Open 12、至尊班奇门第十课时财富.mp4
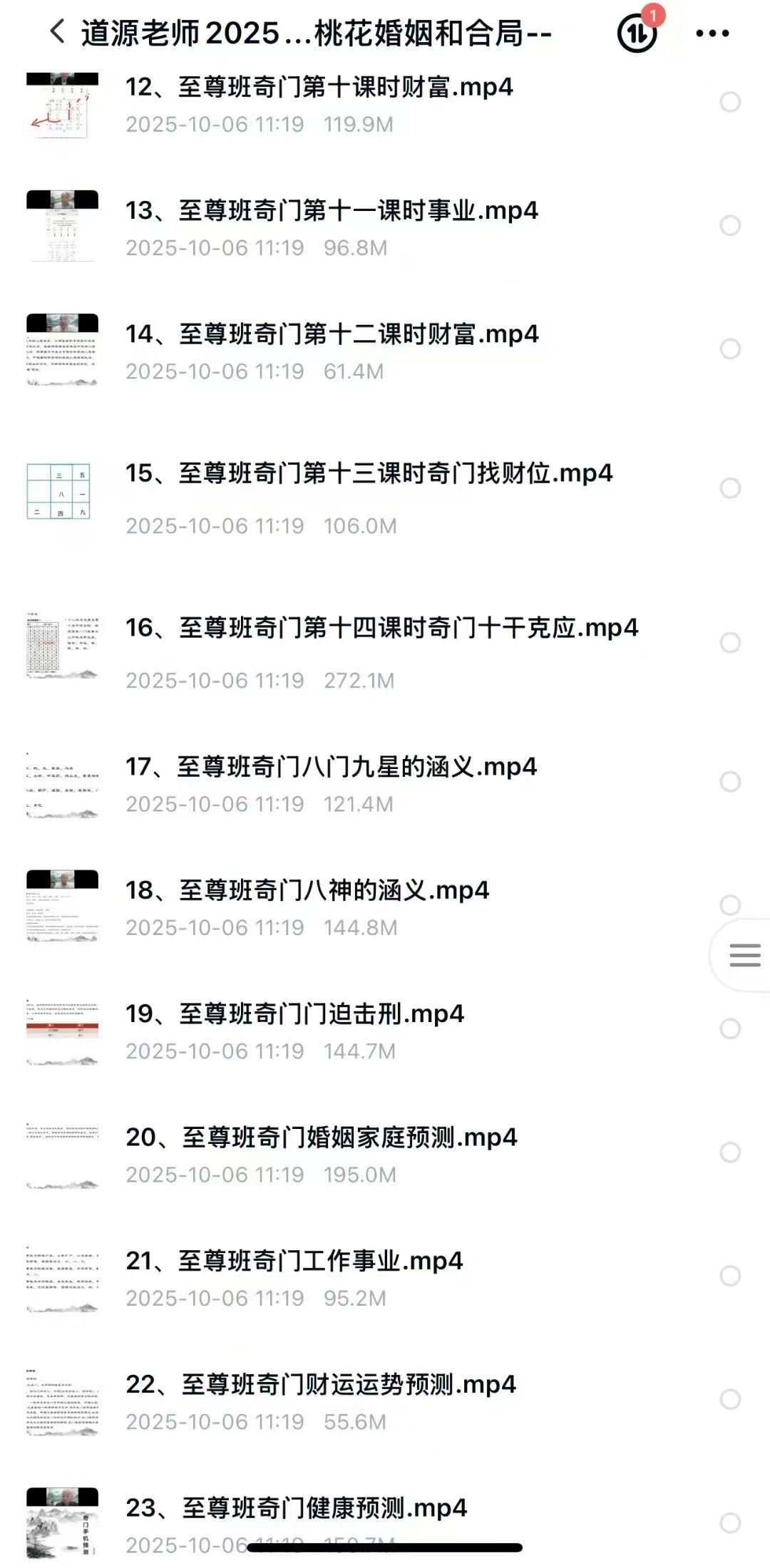The image size is (770, 1568). [319, 88]
